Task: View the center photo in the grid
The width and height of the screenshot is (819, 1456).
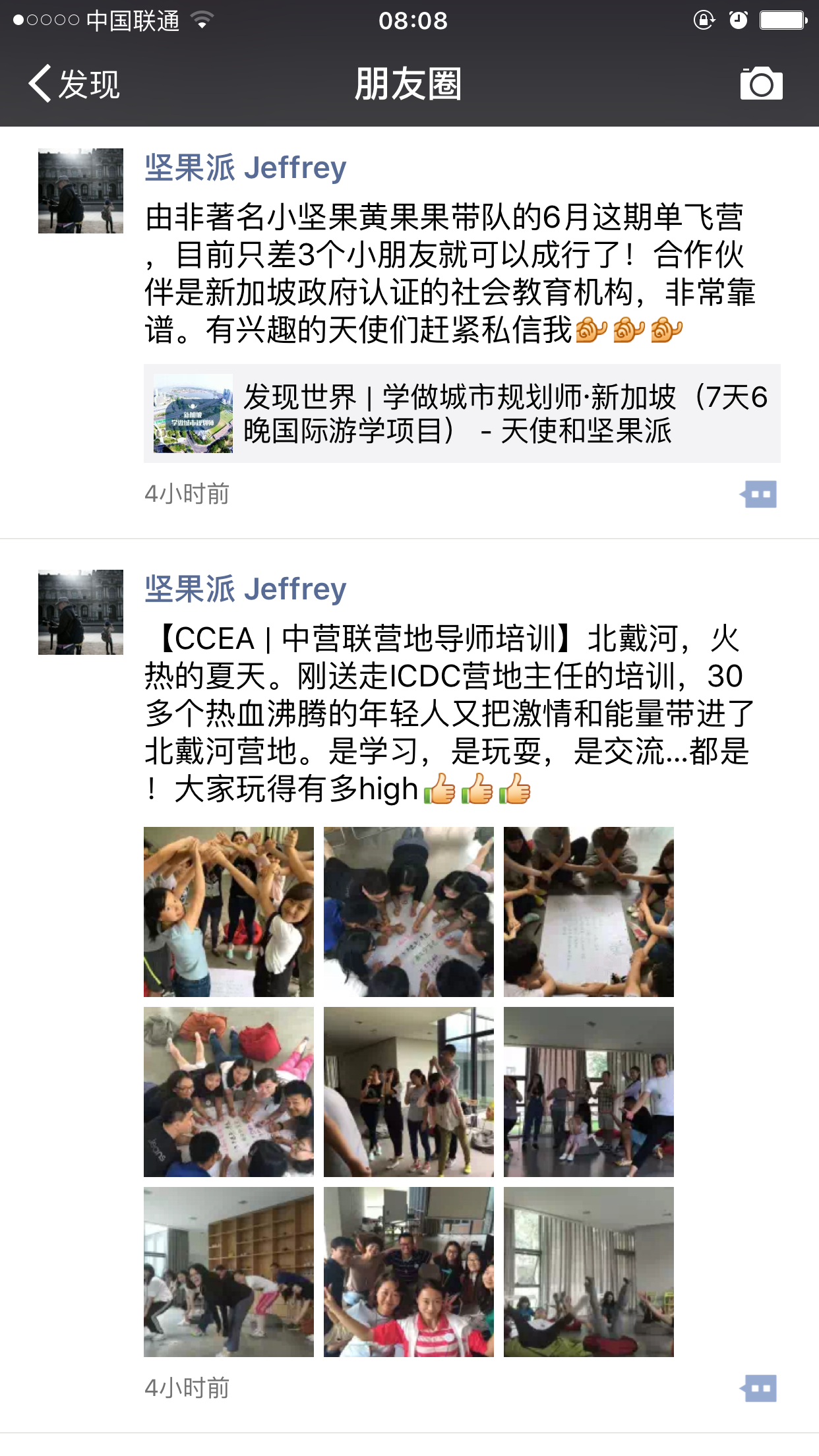Action: click(x=409, y=1091)
